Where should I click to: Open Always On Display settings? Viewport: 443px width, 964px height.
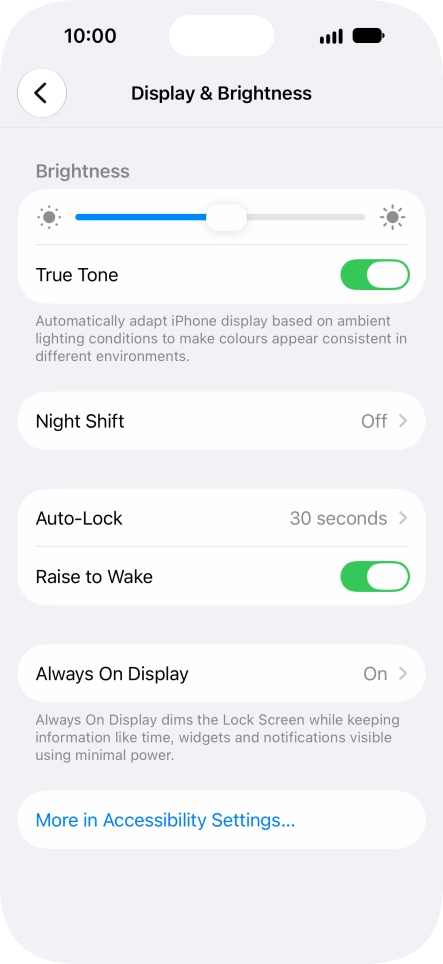tap(221, 674)
